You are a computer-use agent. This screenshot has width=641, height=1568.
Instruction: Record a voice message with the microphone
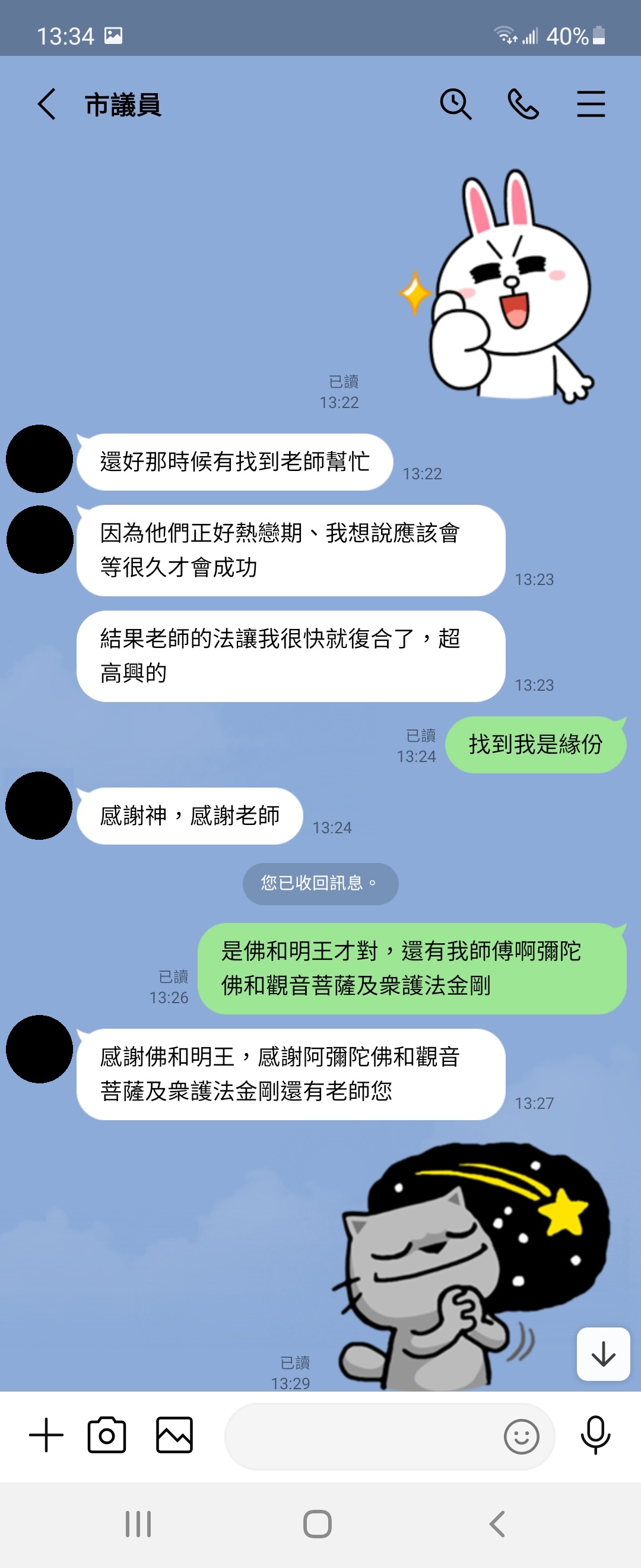(x=595, y=1435)
